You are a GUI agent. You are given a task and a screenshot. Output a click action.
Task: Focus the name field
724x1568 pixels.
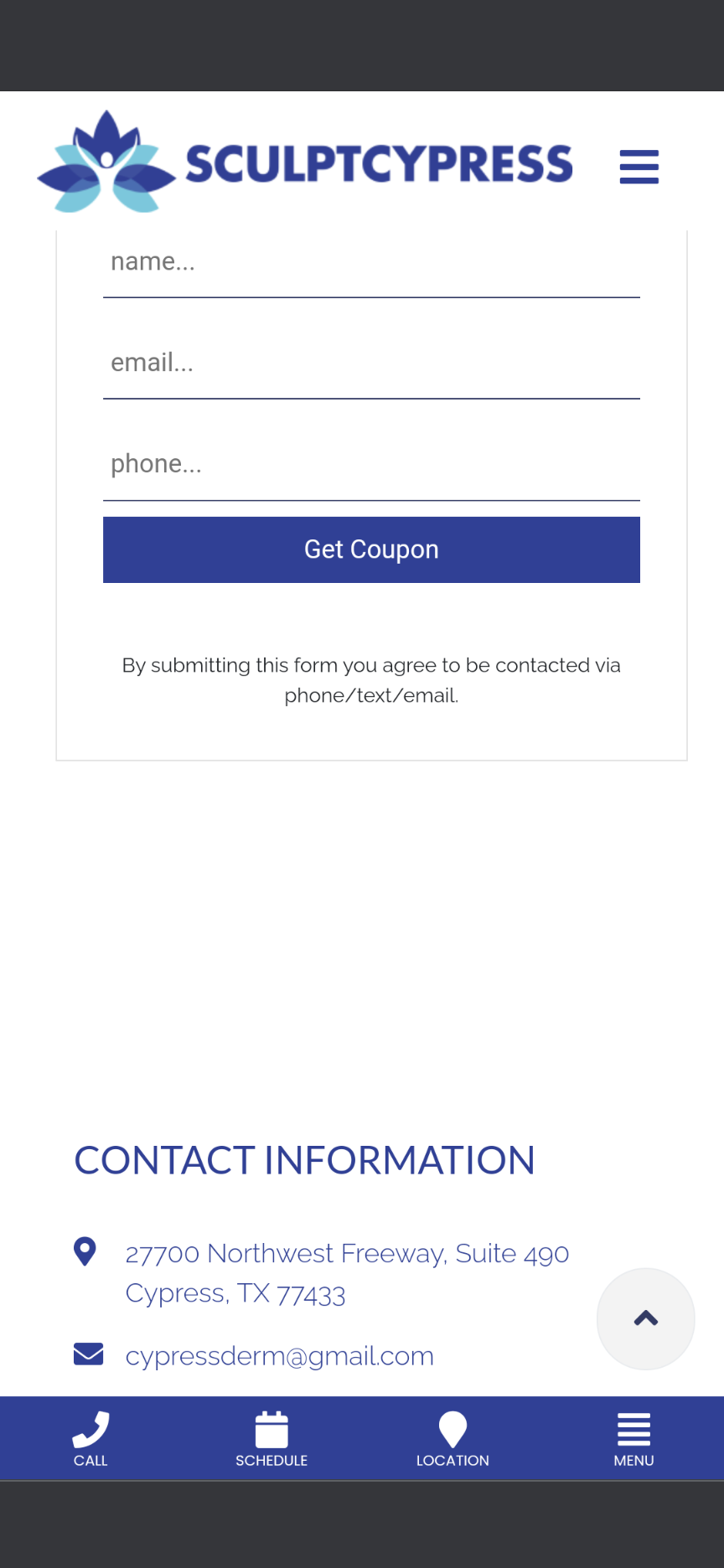371,263
